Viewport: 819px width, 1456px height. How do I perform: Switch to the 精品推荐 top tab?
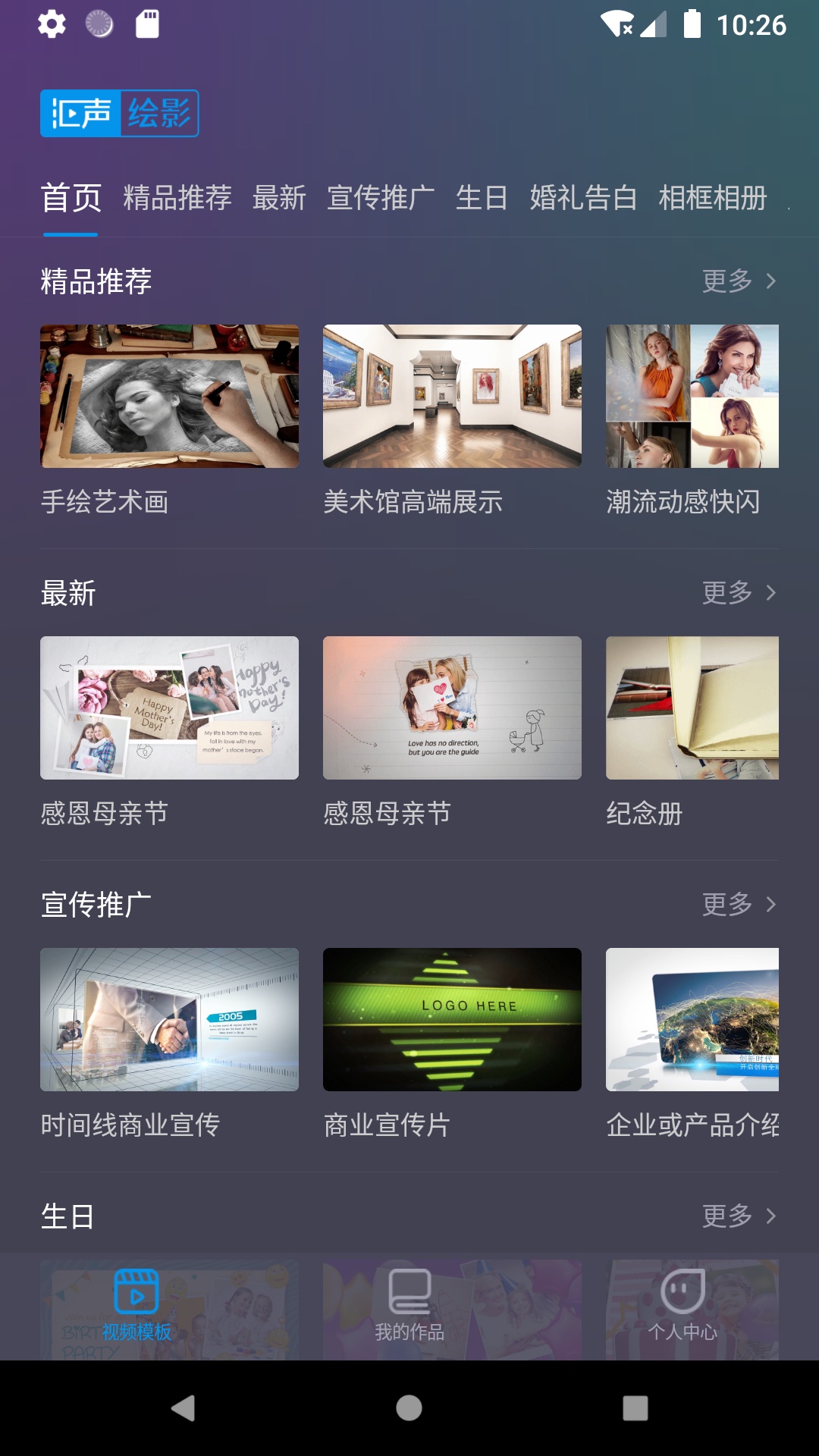click(177, 198)
